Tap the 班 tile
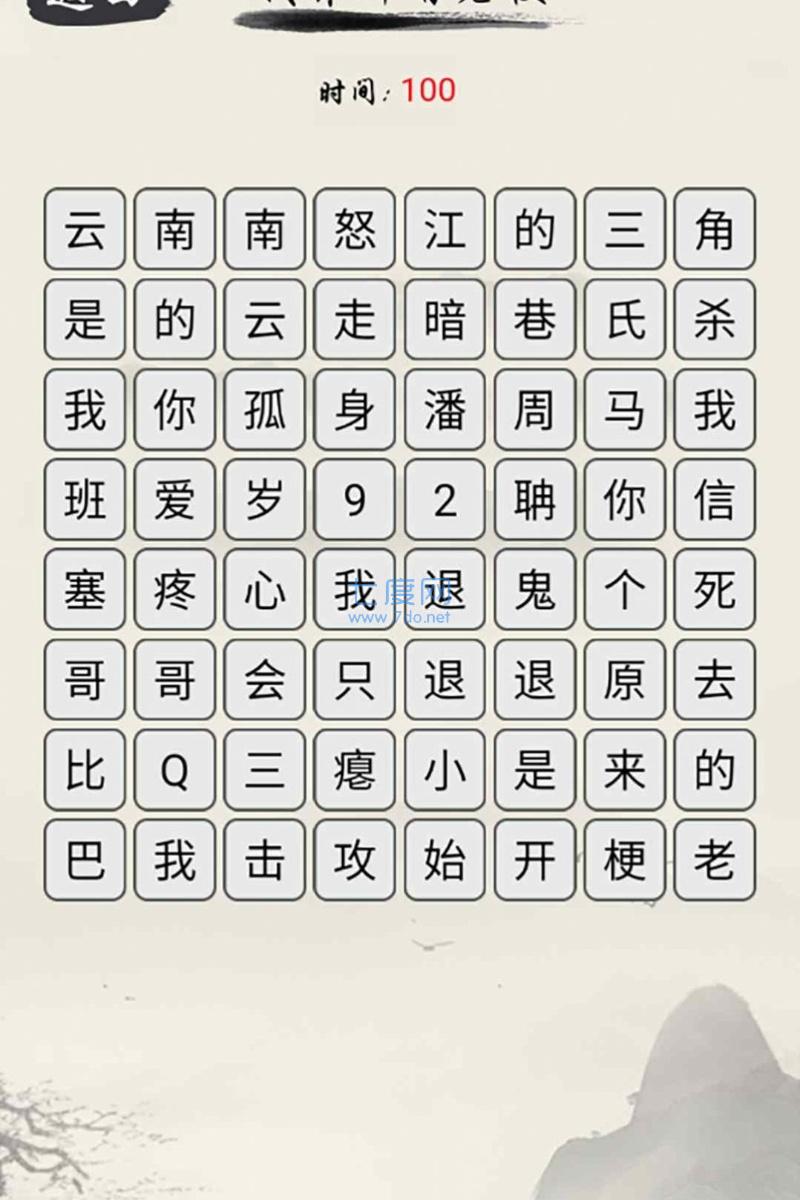Screen dimensions: 800x1200 [x=85, y=499]
